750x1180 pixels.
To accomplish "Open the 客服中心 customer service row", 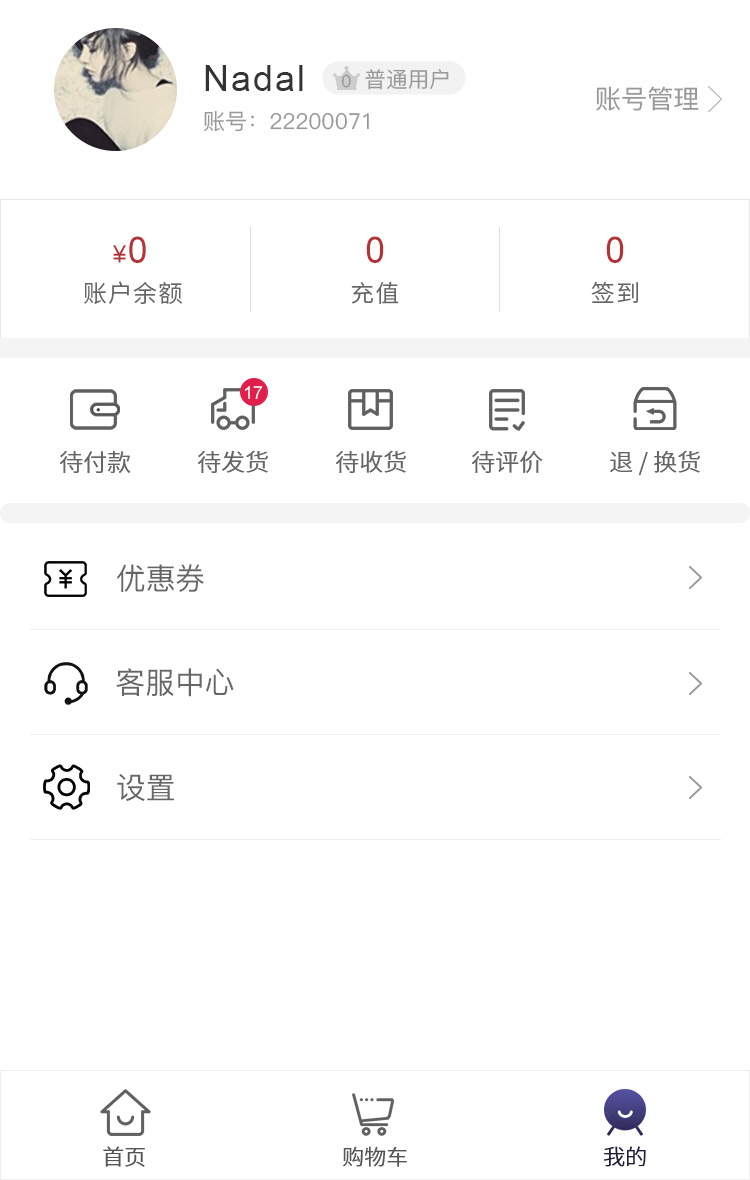I will pyautogui.click(x=375, y=683).
